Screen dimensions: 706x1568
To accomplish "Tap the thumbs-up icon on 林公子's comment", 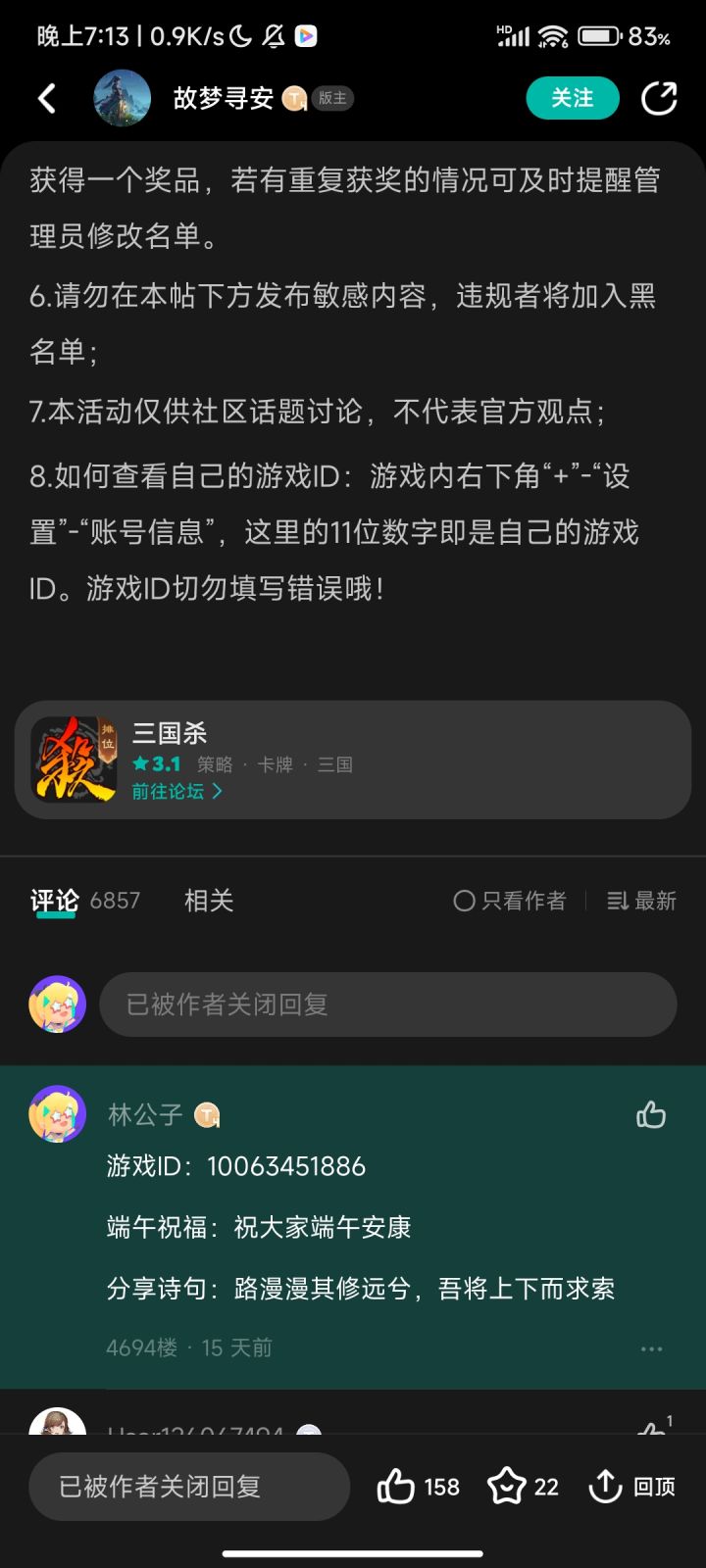I will tap(651, 1114).
